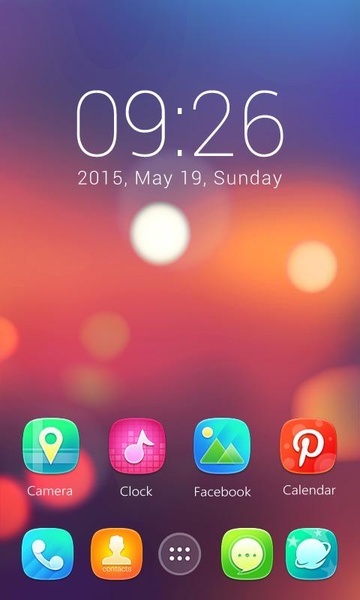Open the app drawer
Screen dimensions: 360x600
pos(180,554)
